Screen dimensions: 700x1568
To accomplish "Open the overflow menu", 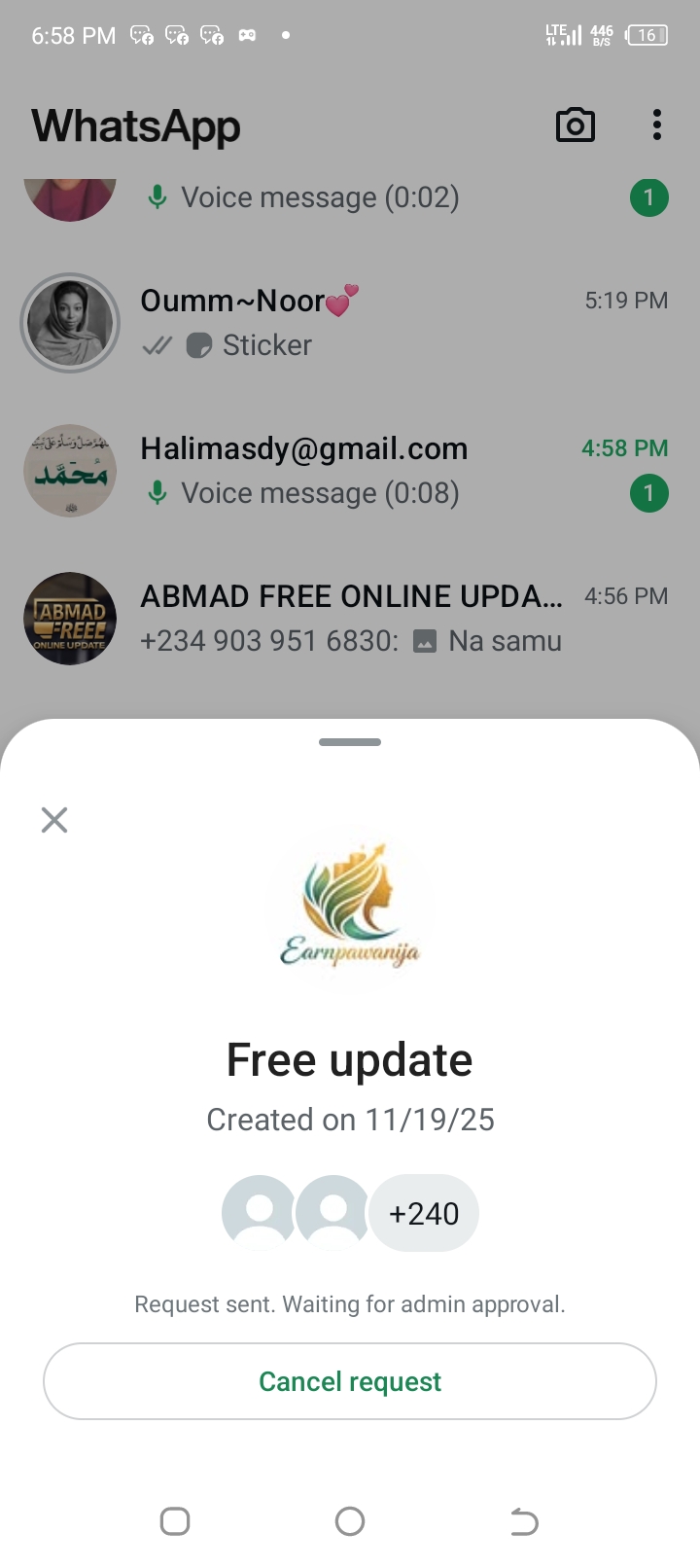I will pyautogui.click(x=657, y=125).
